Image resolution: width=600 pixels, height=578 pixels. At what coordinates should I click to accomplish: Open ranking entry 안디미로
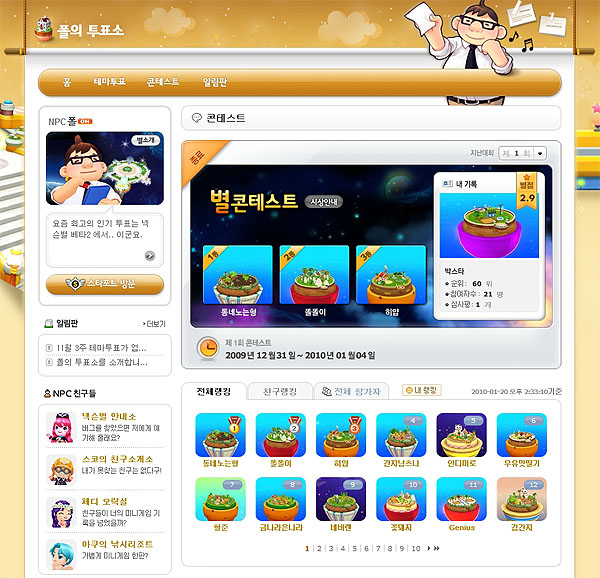[461, 442]
